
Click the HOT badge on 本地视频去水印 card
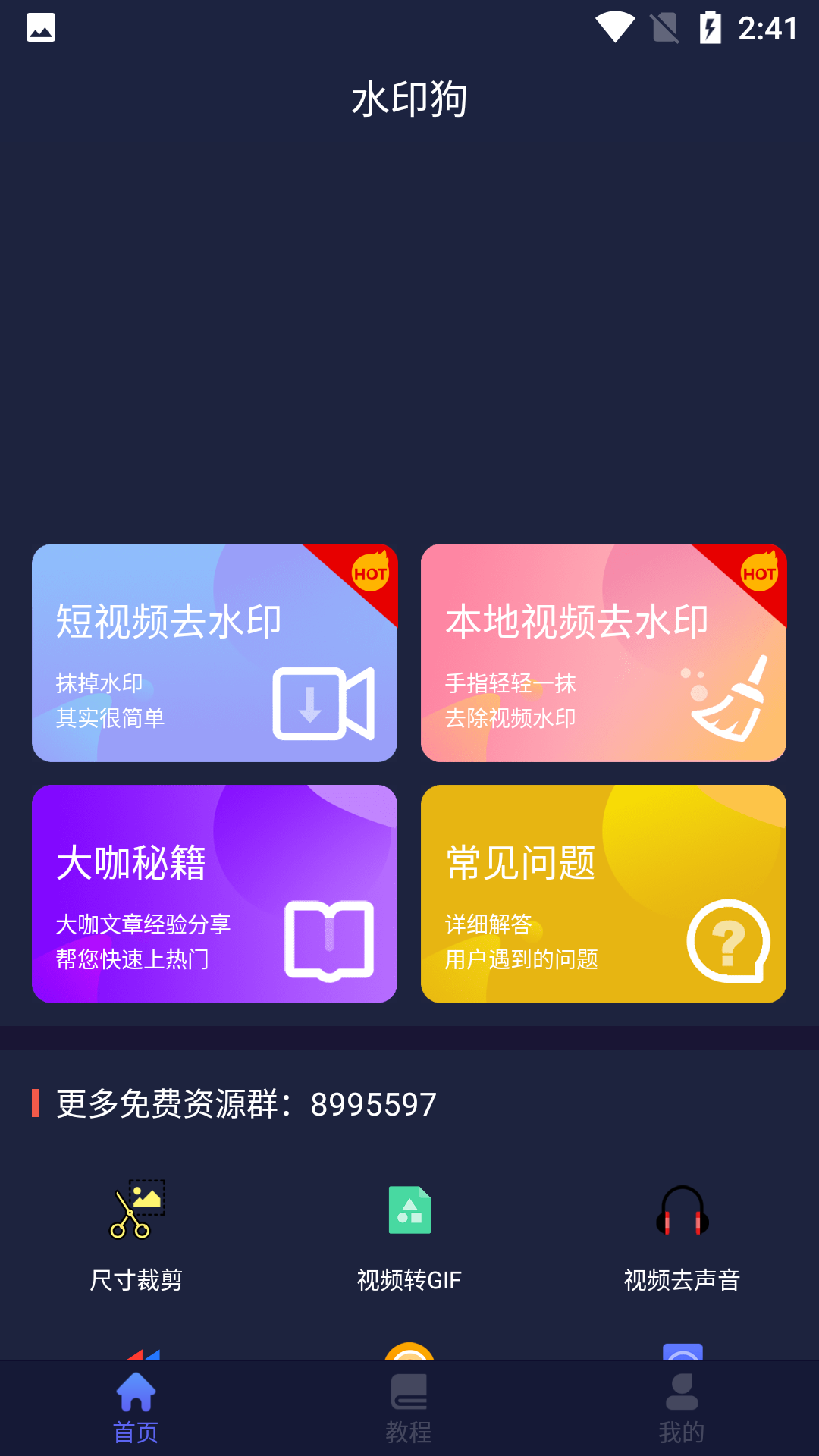(758, 574)
